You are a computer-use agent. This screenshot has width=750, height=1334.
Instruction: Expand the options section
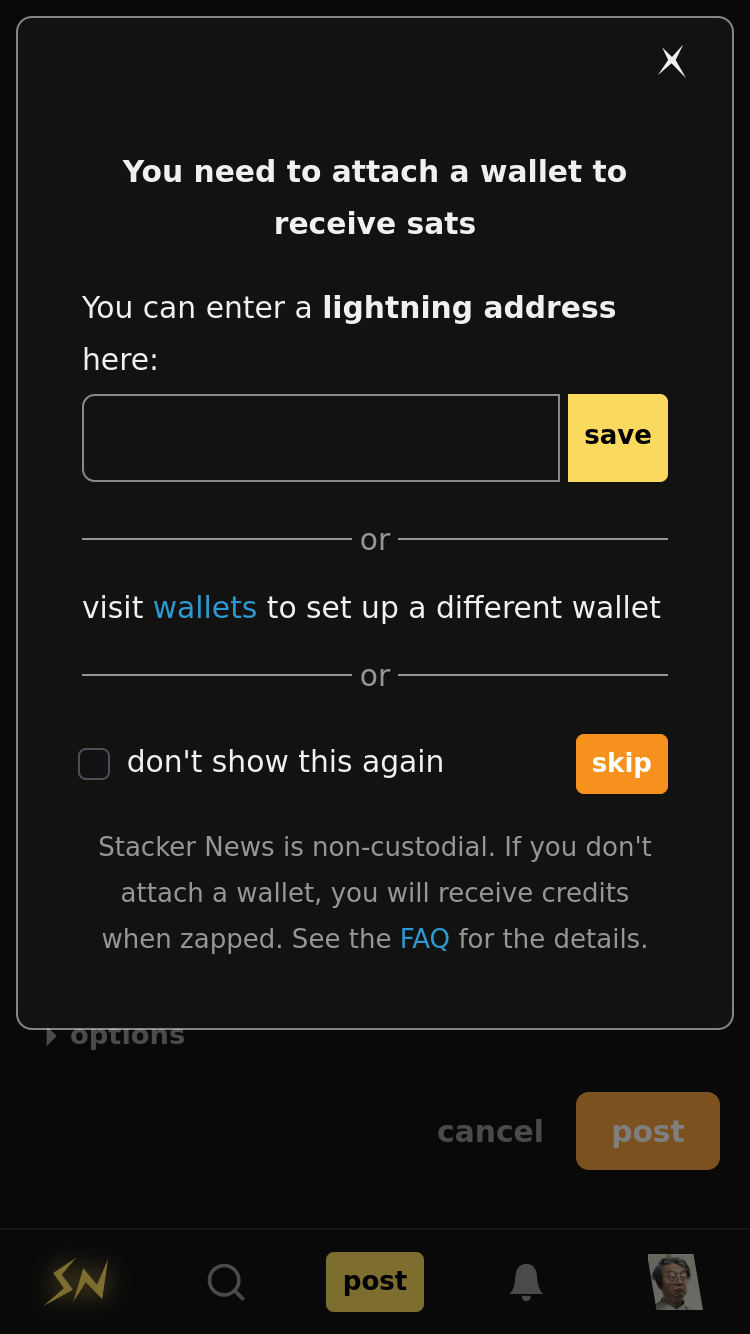coord(115,1036)
